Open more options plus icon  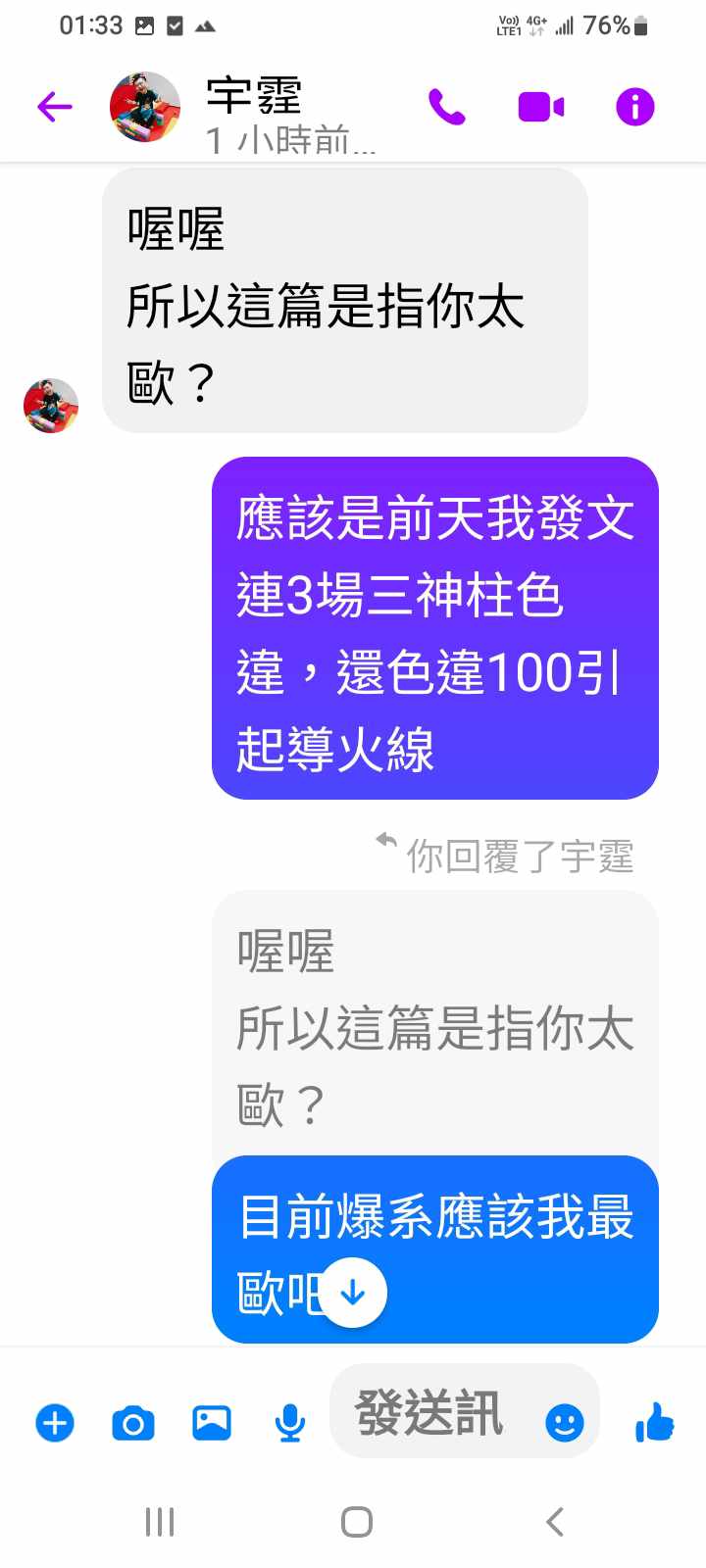[55, 1422]
